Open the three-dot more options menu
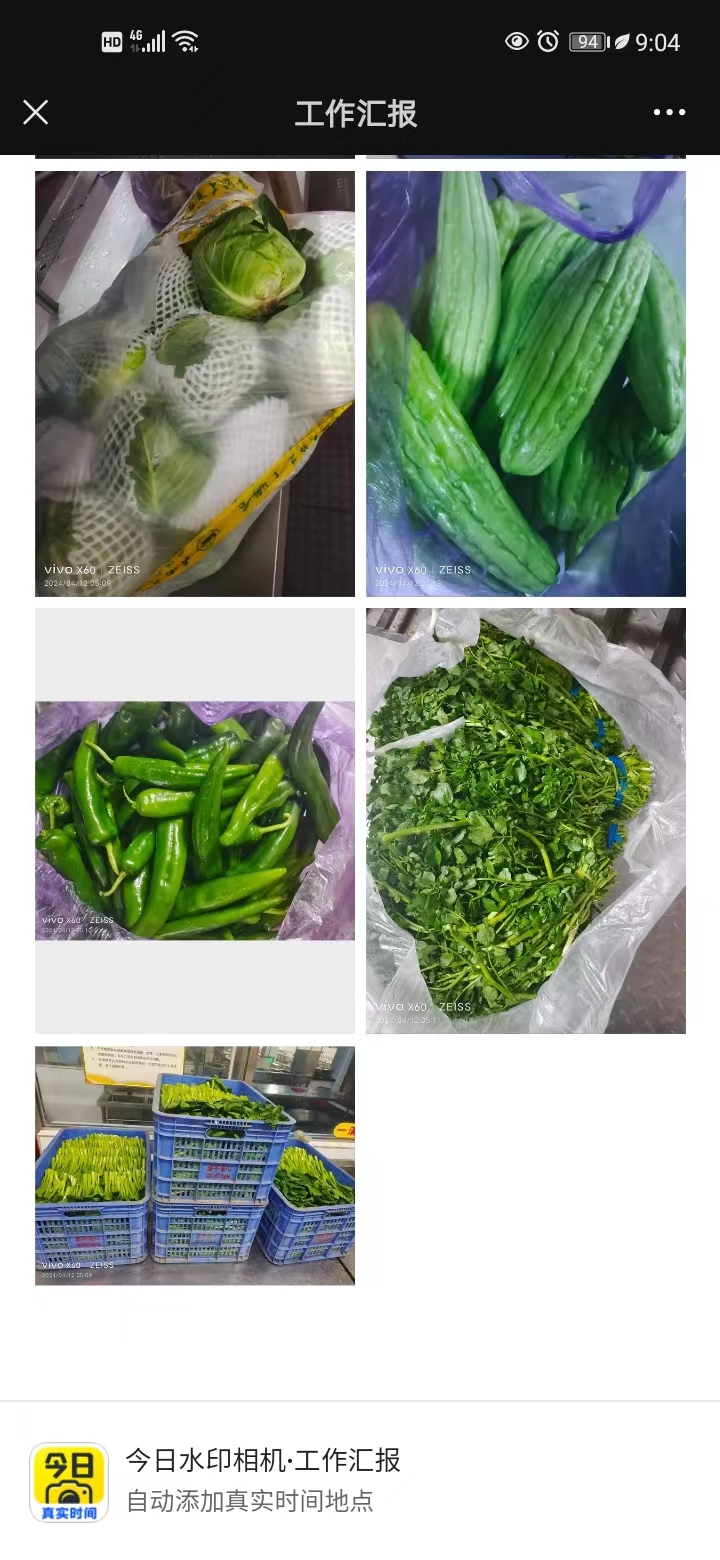This screenshot has height=1560, width=720. (x=669, y=112)
